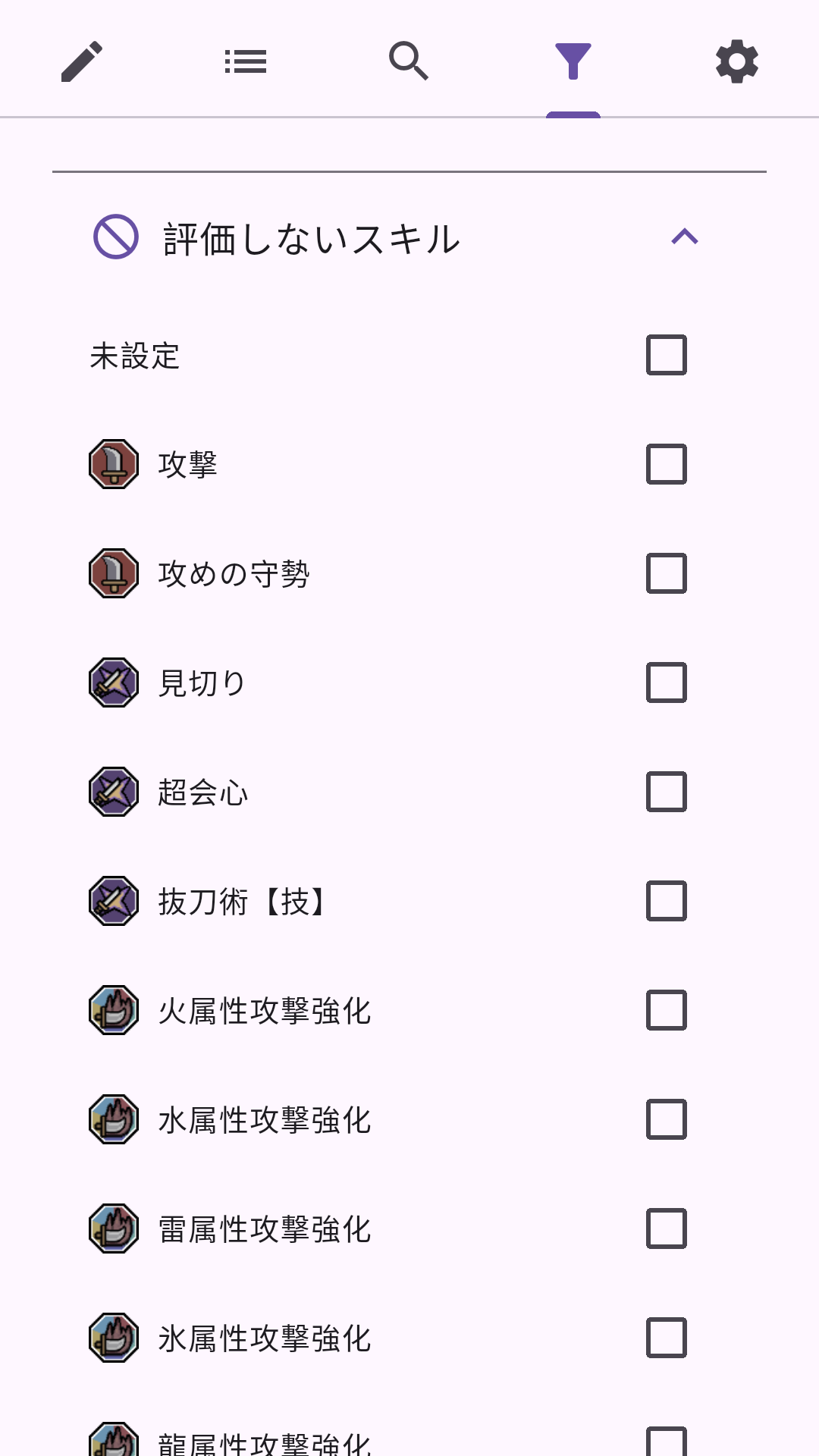
Task: Open the list view icon in the top bar
Action: pos(246,61)
